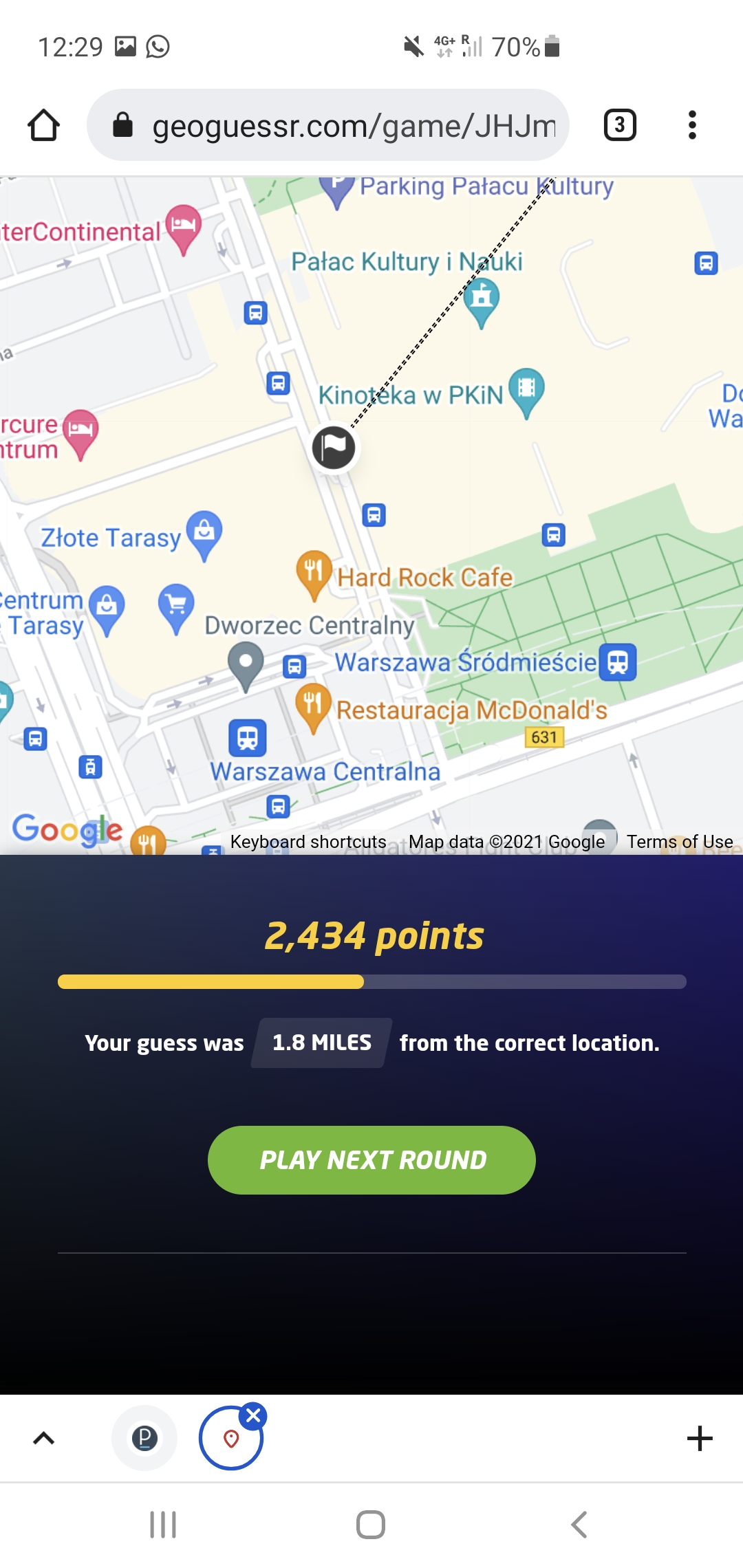743x1568 pixels.
Task: Open Keyboard shortcuts on the map
Action: click(x=308, y=842)
